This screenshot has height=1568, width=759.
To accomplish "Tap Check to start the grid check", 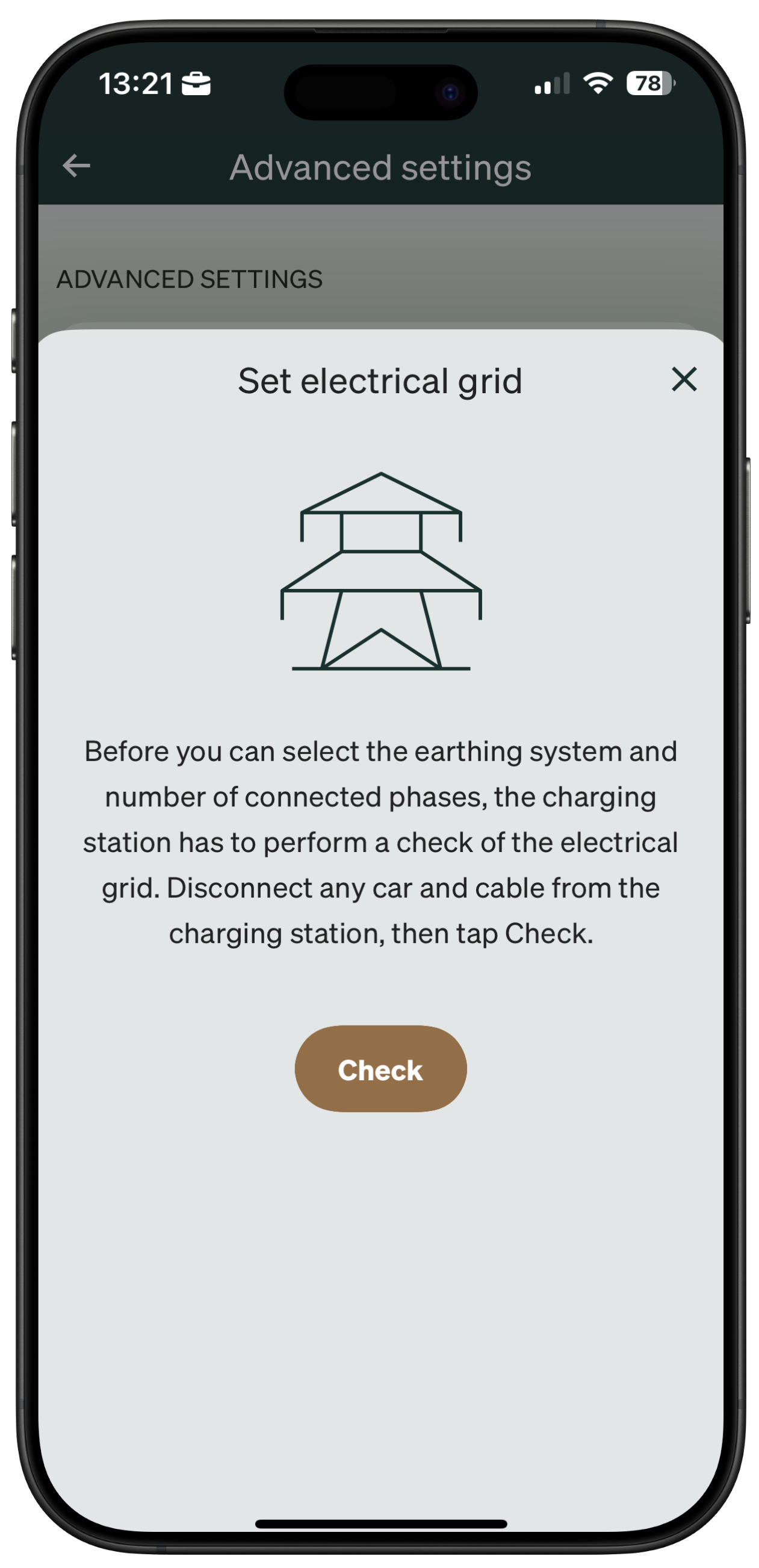I will [380, 1069].
